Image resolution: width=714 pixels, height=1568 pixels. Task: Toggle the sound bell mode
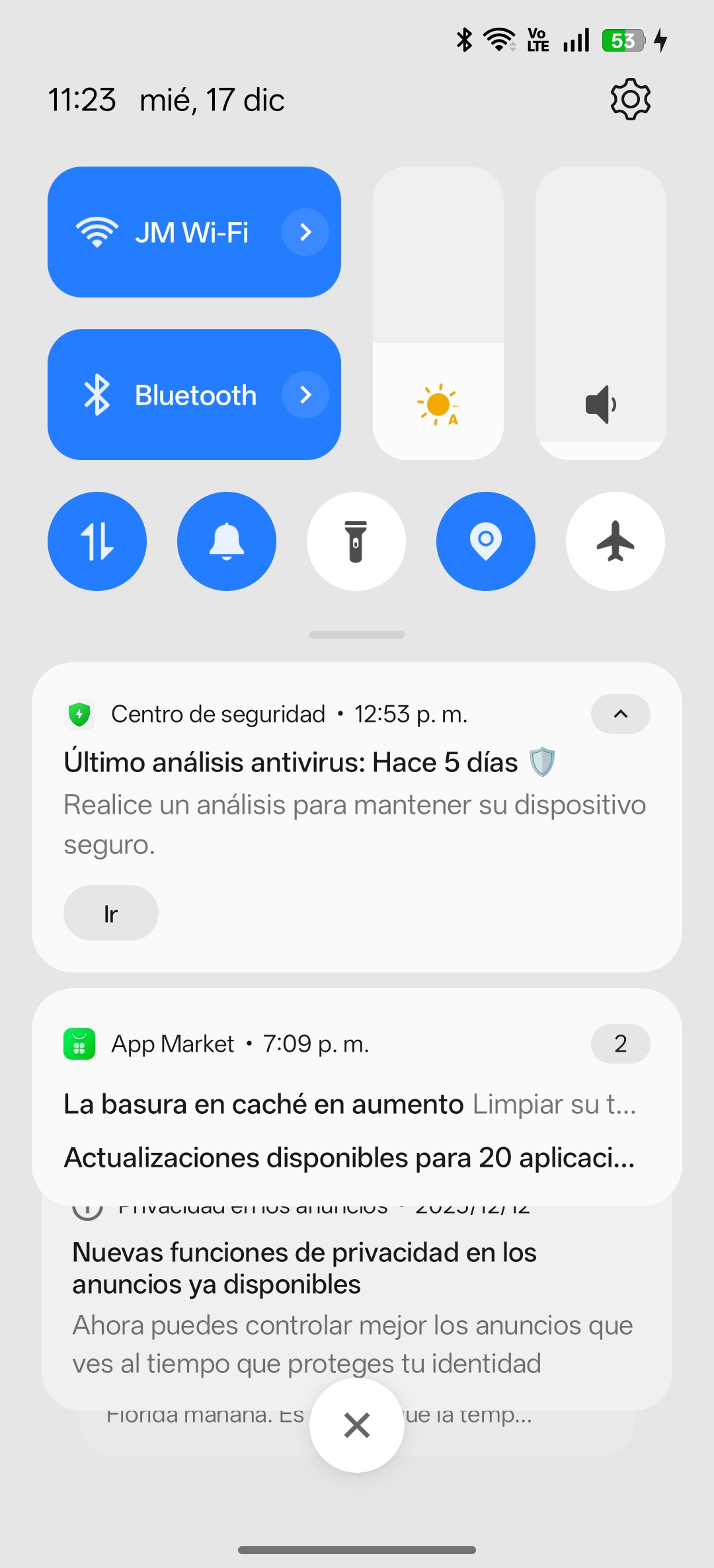click(x=227, y=541)
